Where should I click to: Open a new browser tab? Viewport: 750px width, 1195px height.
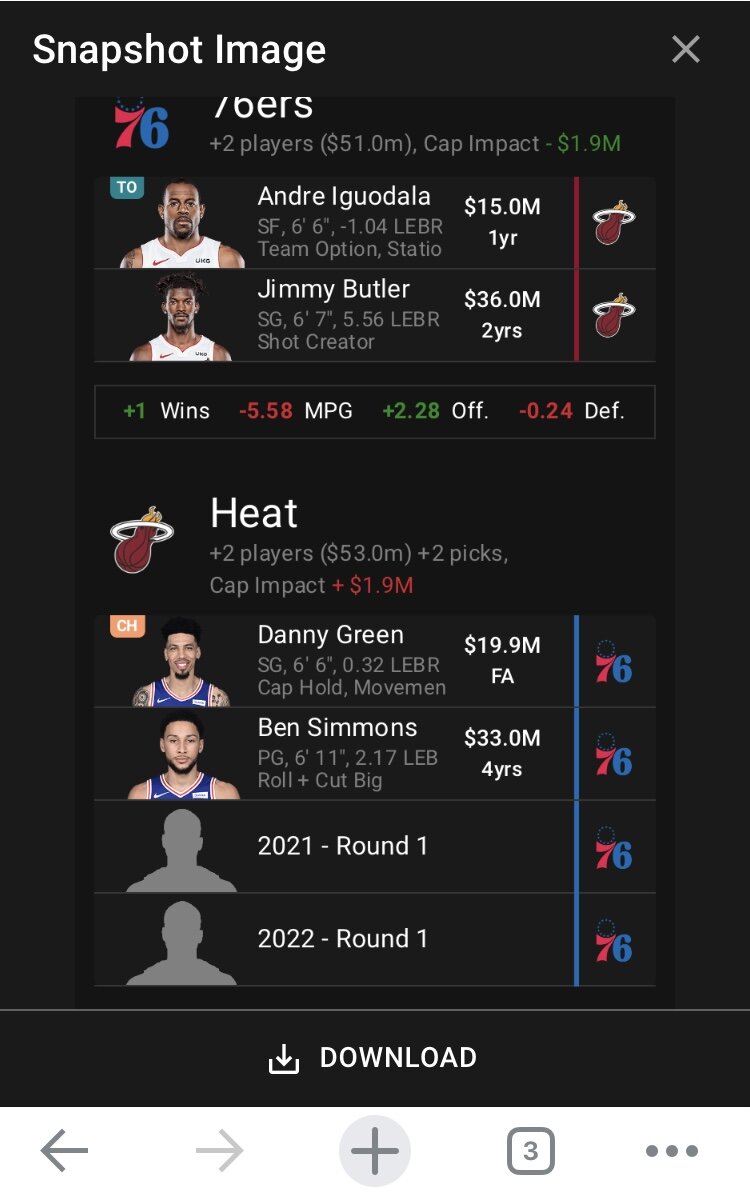375,1152
